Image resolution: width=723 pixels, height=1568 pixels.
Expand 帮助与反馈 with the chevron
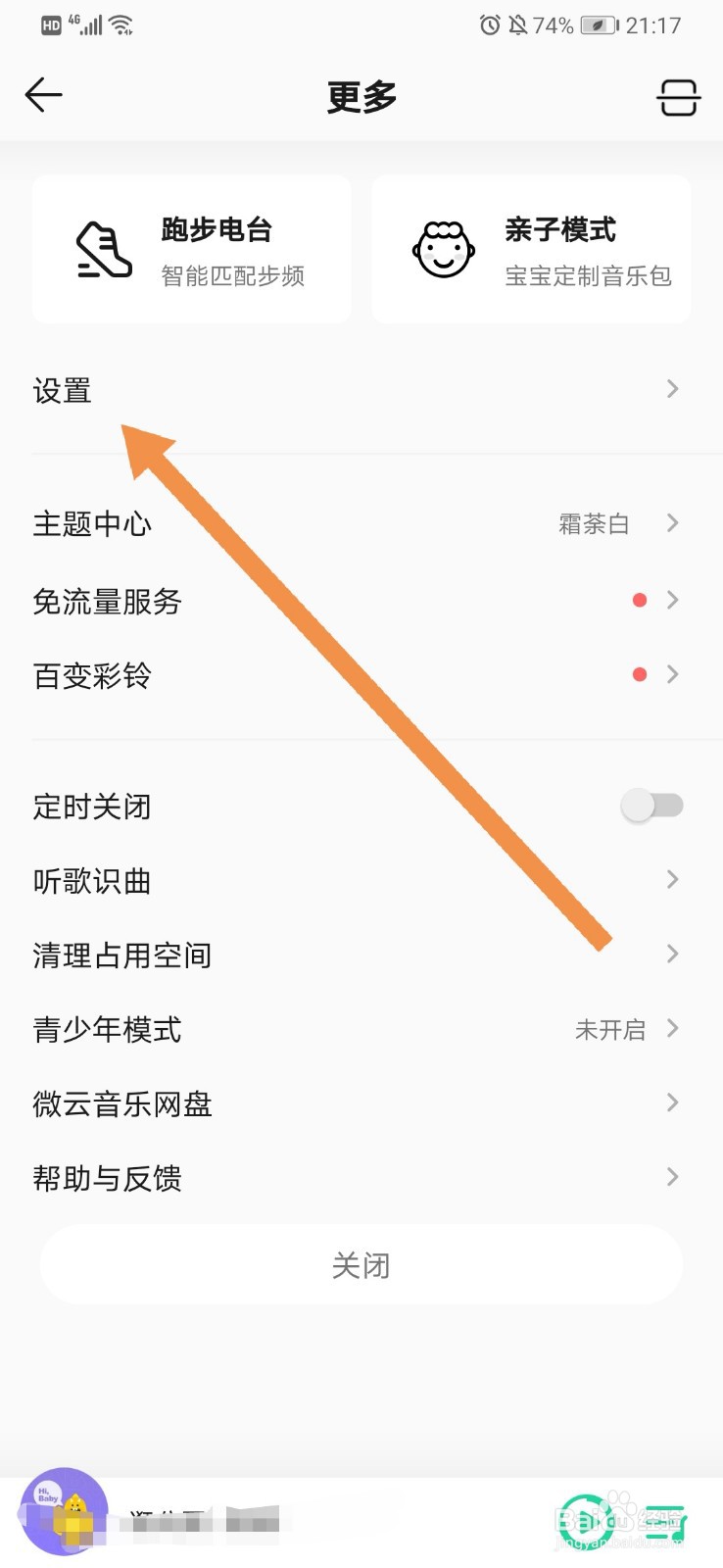click(671, 1177)
